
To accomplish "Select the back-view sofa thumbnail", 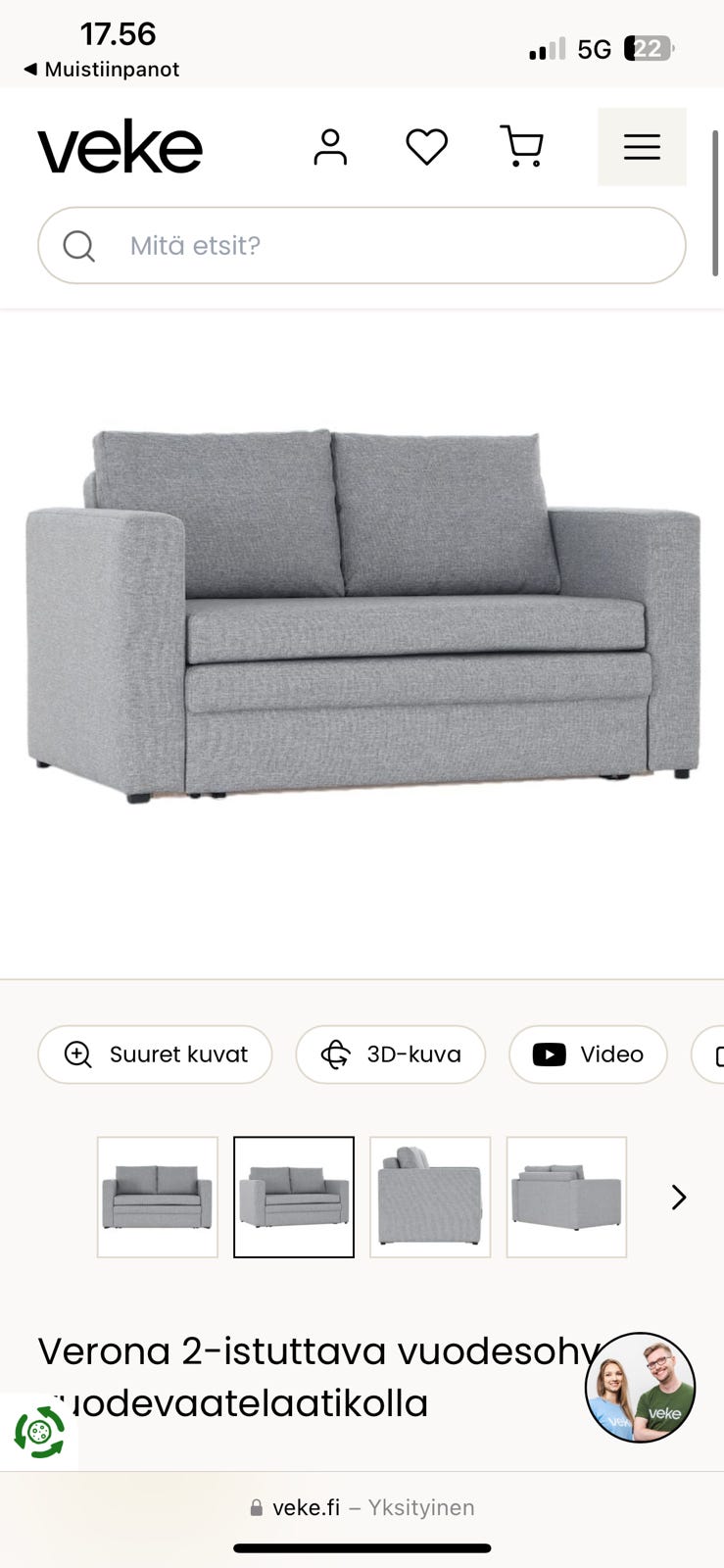I will 566,1197.
